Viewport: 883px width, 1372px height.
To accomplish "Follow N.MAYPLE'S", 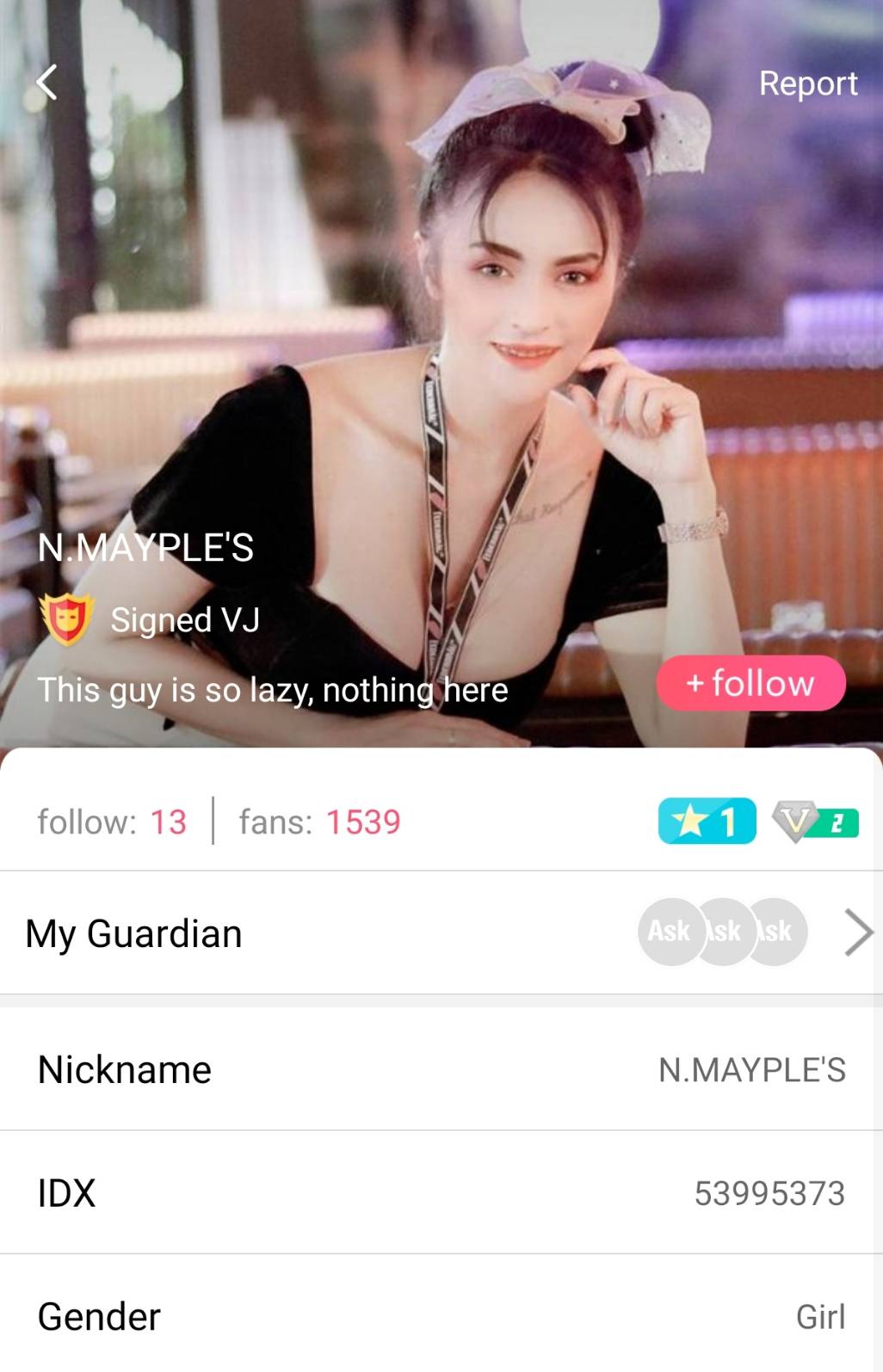I will point(750,684).
